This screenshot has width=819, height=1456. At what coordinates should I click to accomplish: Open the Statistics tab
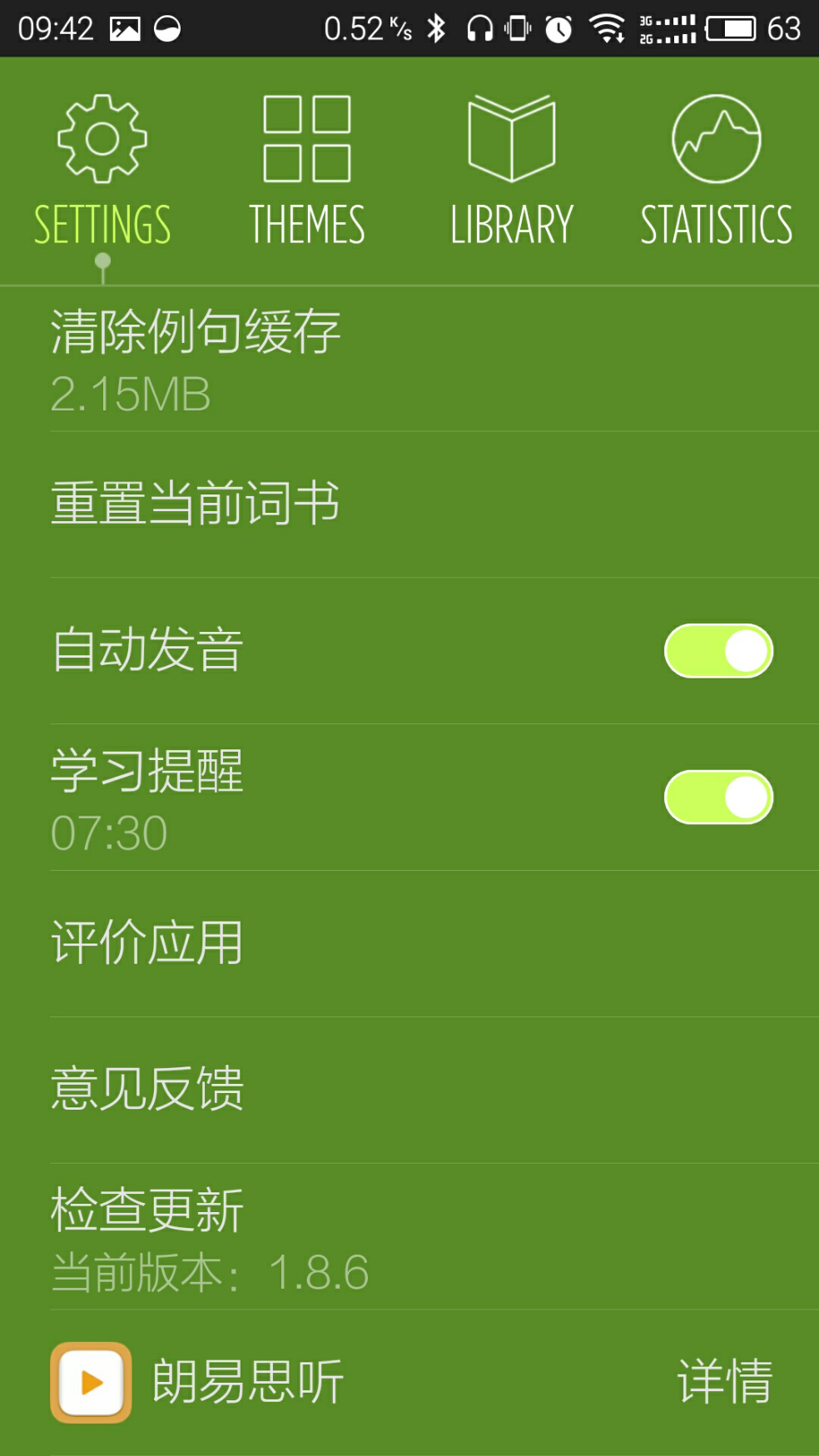[716, 171]
